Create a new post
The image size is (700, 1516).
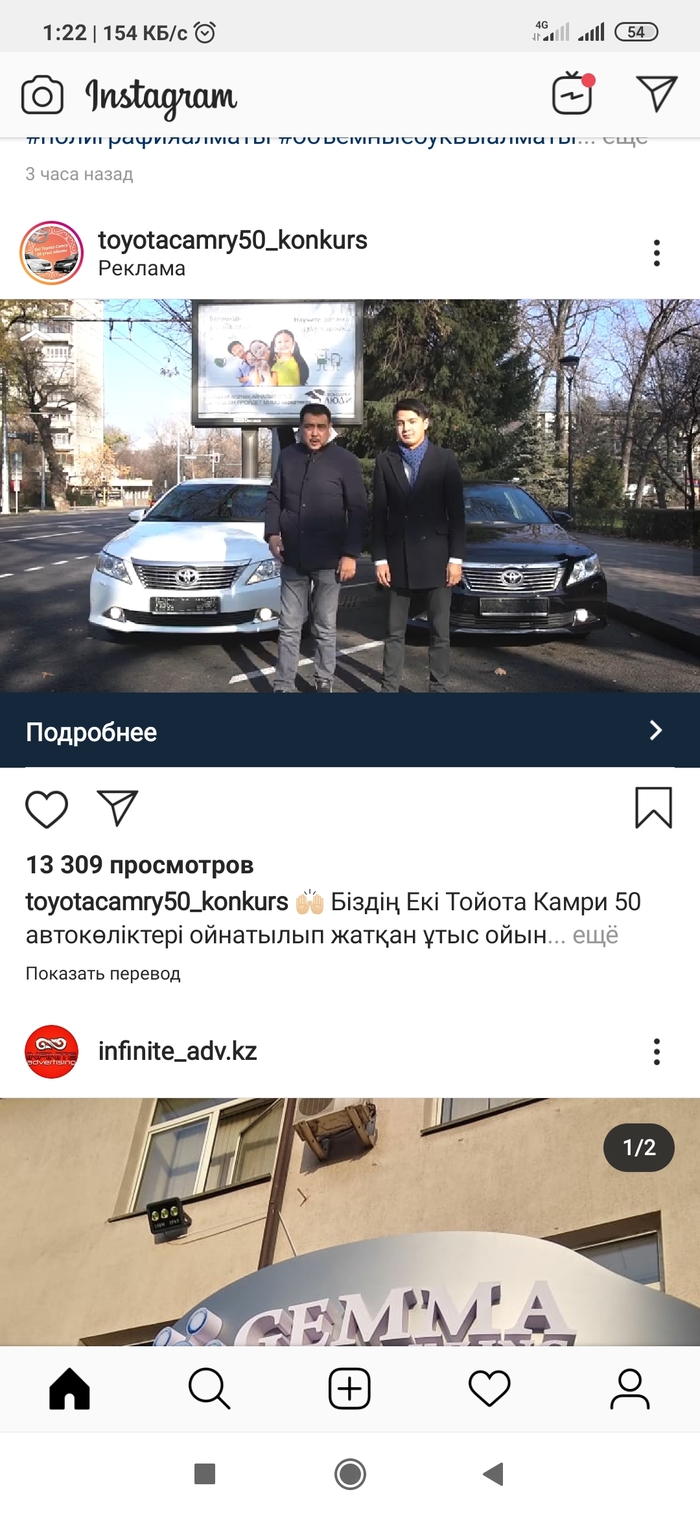coord(349,1389)
